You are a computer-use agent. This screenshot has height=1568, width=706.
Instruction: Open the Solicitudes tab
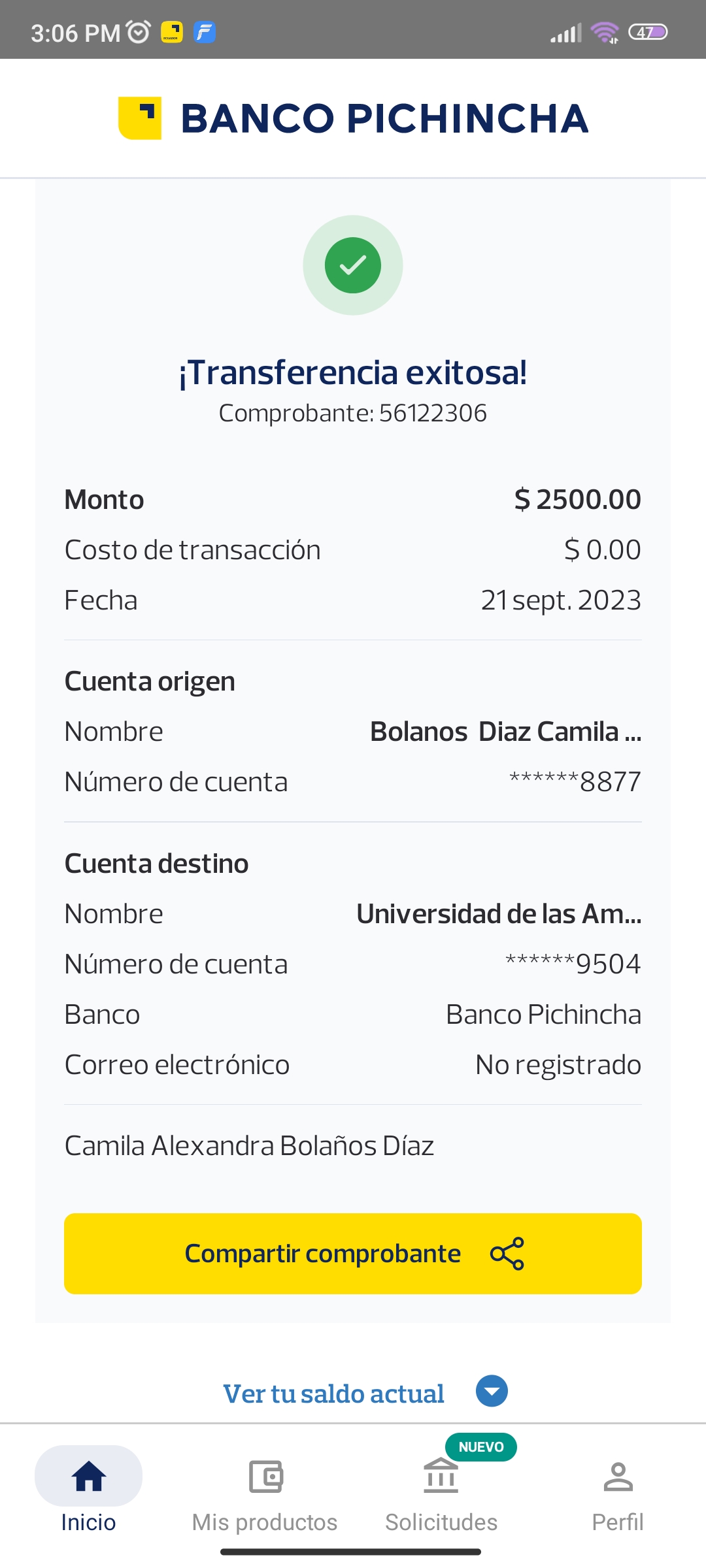pos(441,1494)
